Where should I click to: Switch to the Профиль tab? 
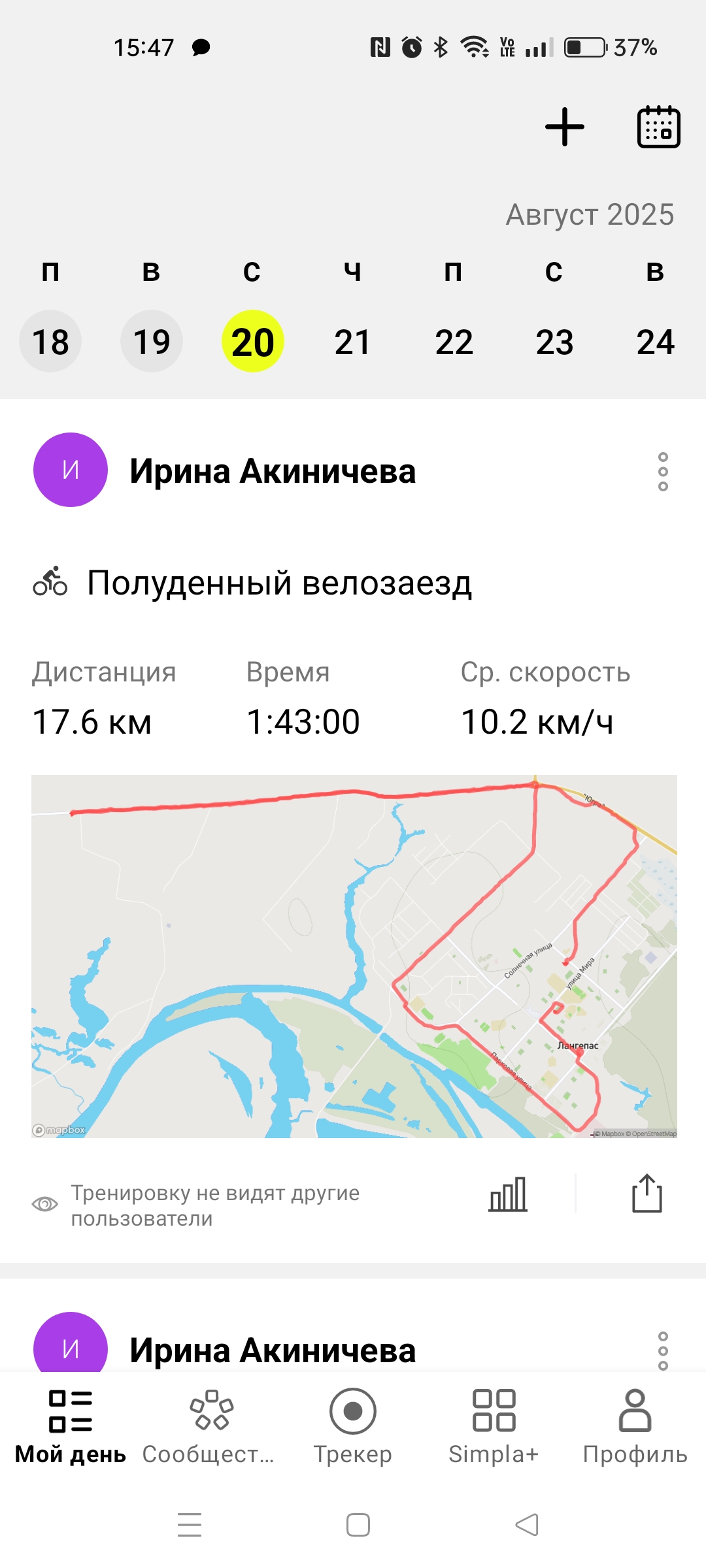coord(635,1427)
